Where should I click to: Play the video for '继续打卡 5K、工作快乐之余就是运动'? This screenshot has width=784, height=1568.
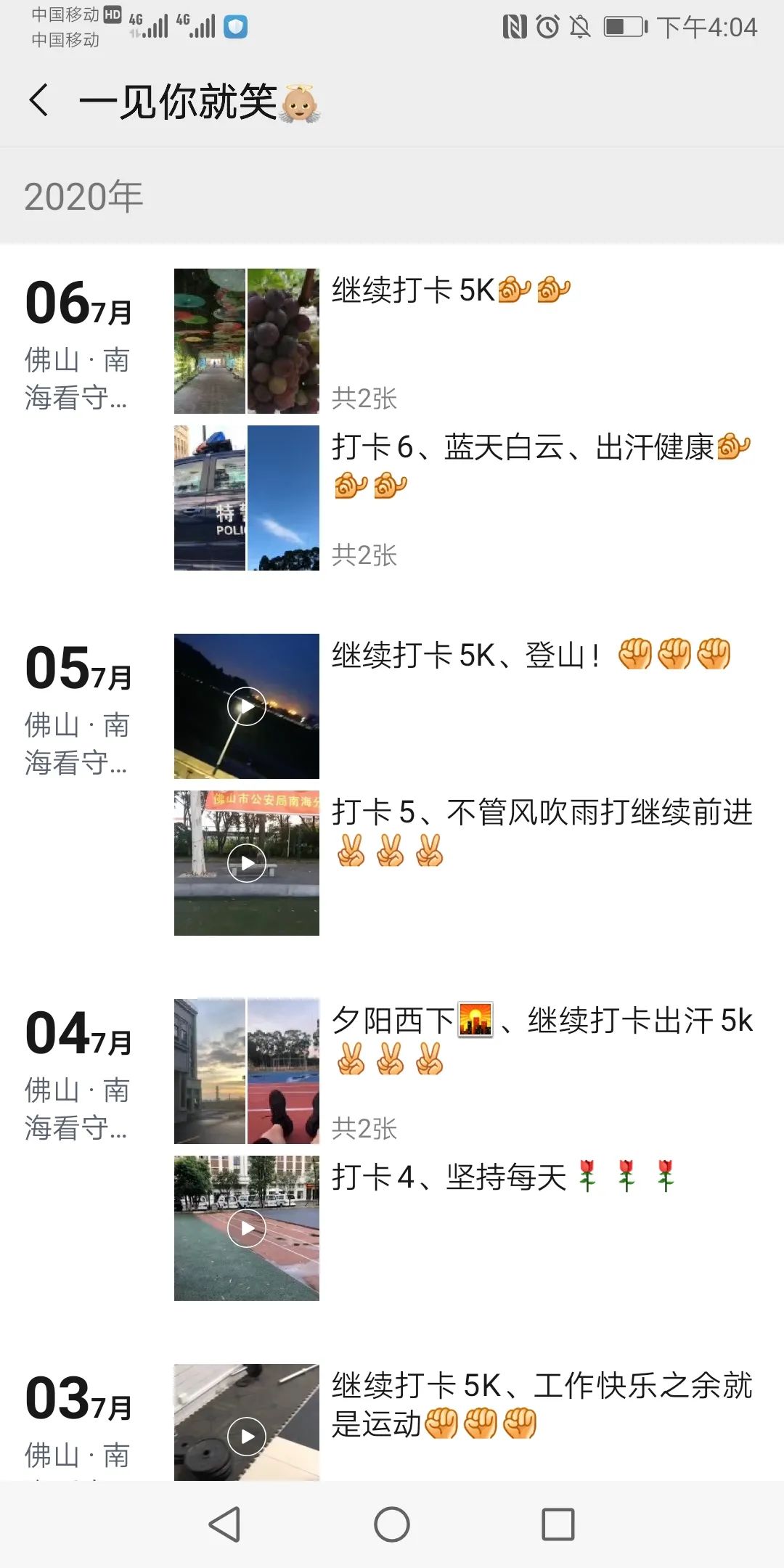247,1423
